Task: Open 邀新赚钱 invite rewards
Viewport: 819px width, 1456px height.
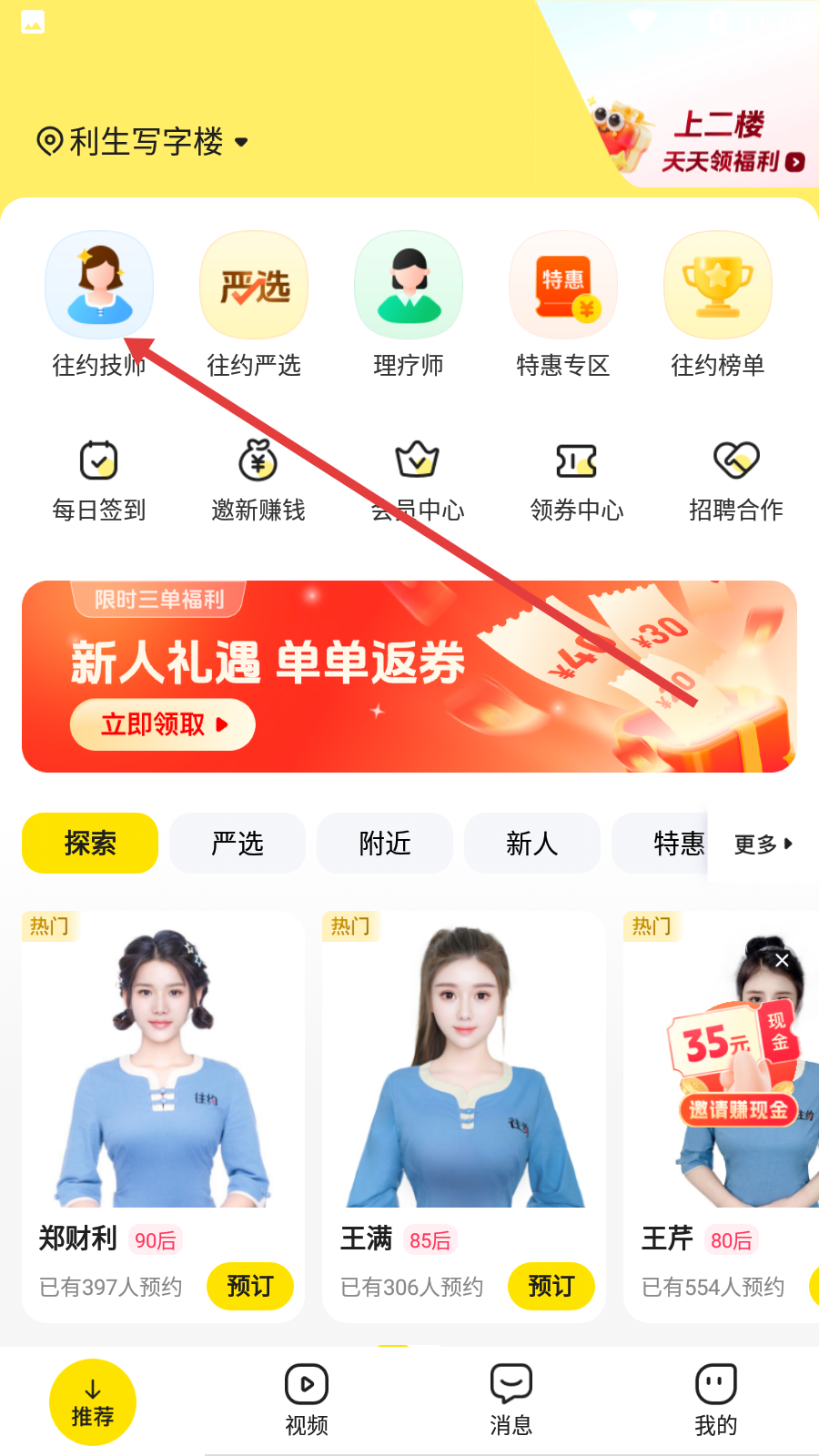Action: [258, 480]
